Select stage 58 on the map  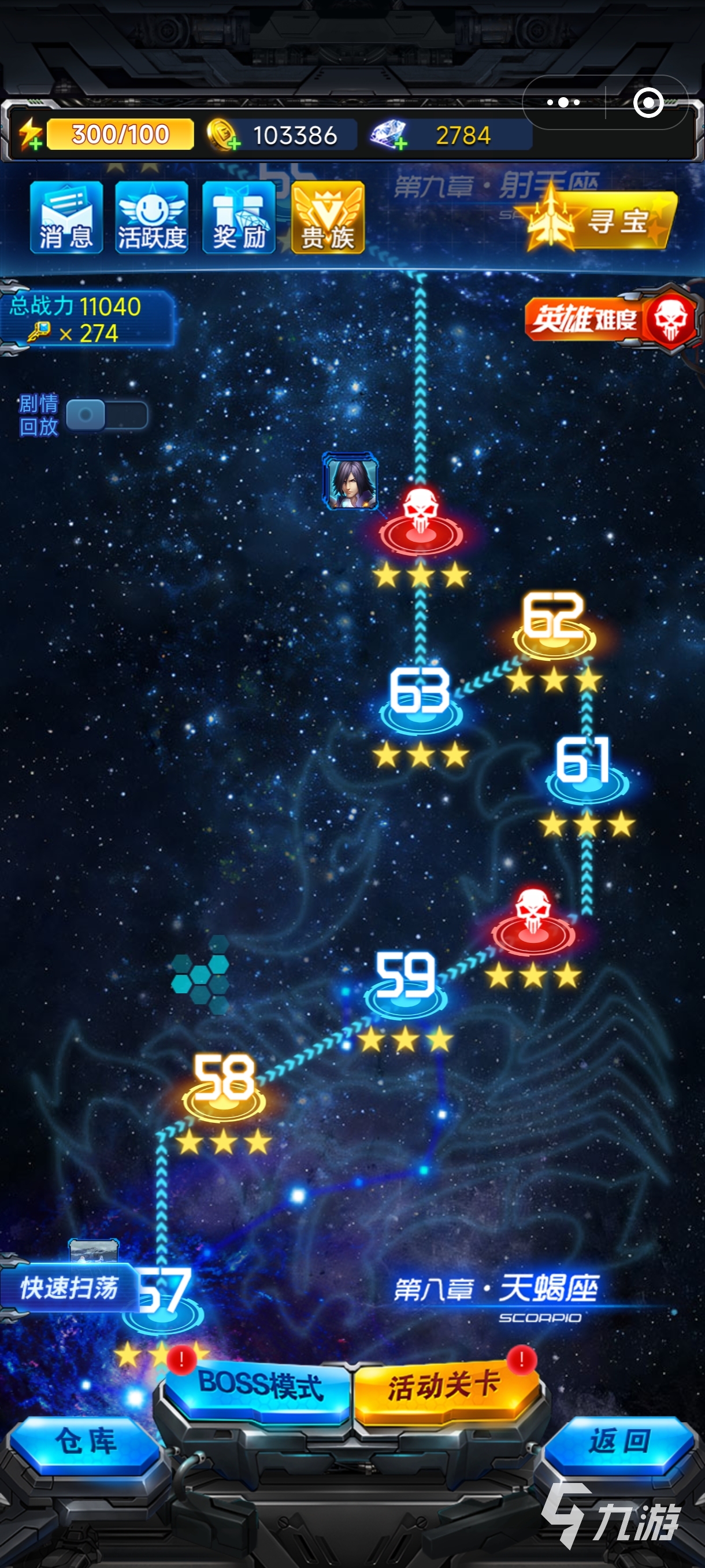[224, 1085]
